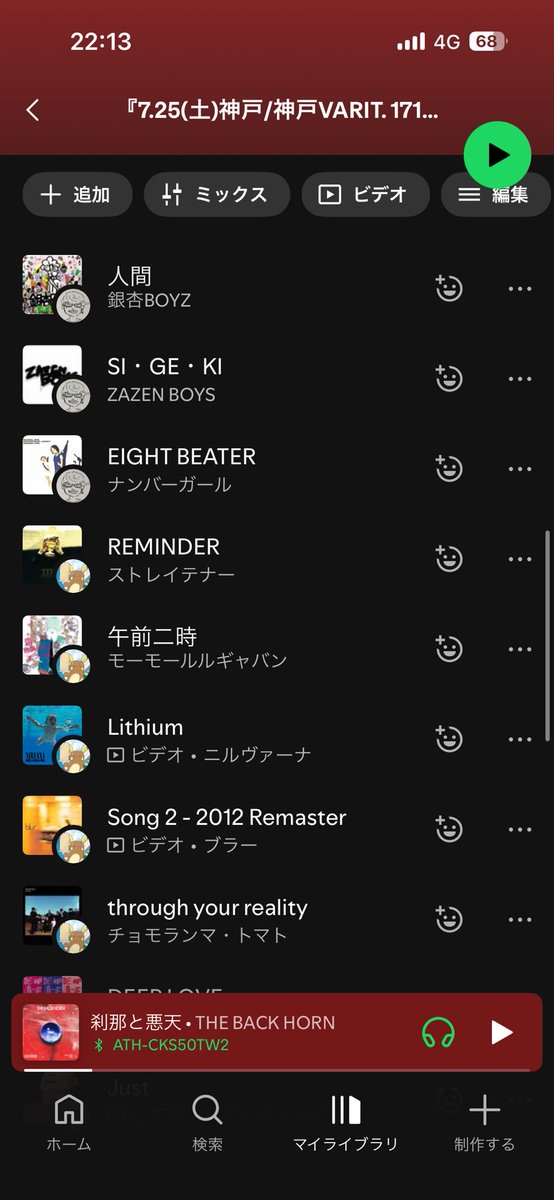Select the ビデオ chip
This screenshot has height=1200, width=554.
coord(366,195)
